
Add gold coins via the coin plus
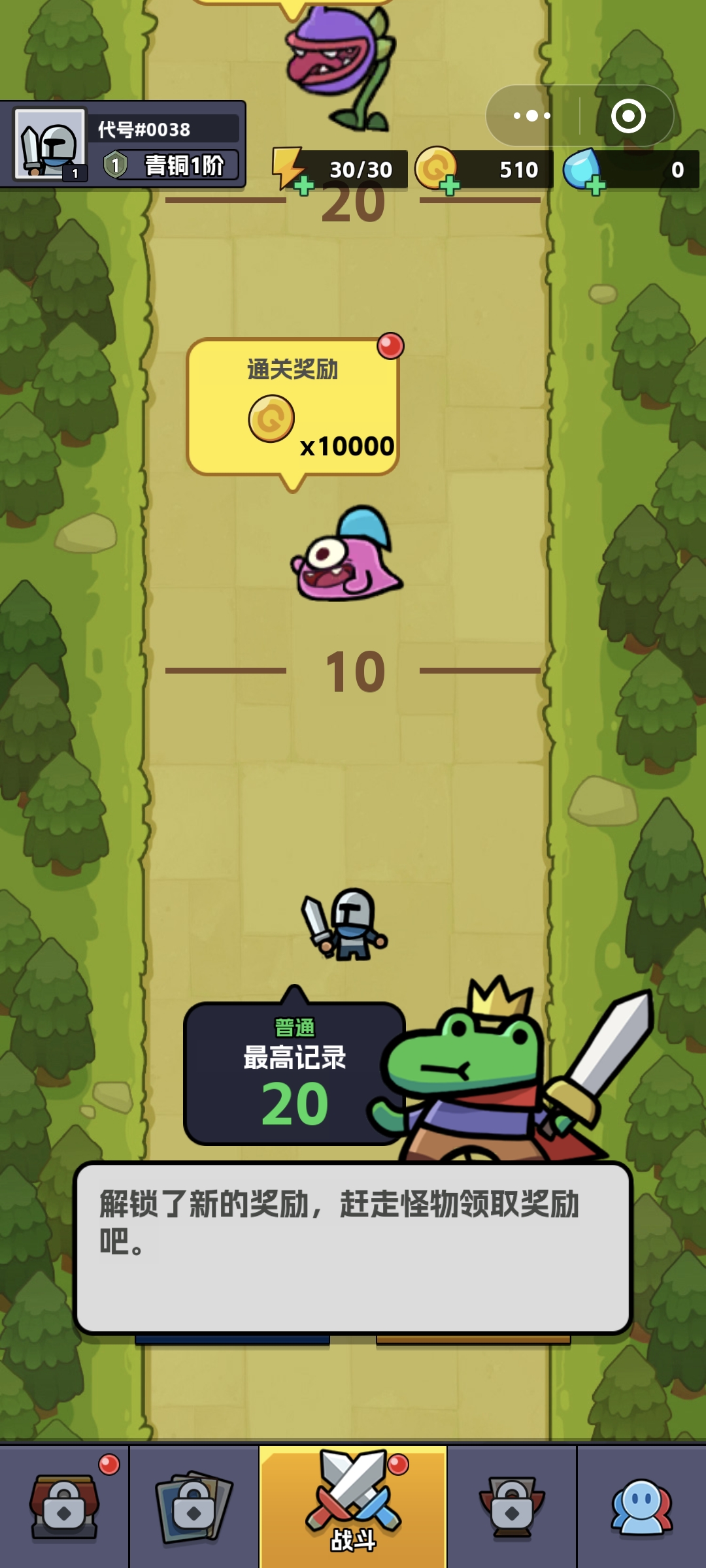click(449, 186)
